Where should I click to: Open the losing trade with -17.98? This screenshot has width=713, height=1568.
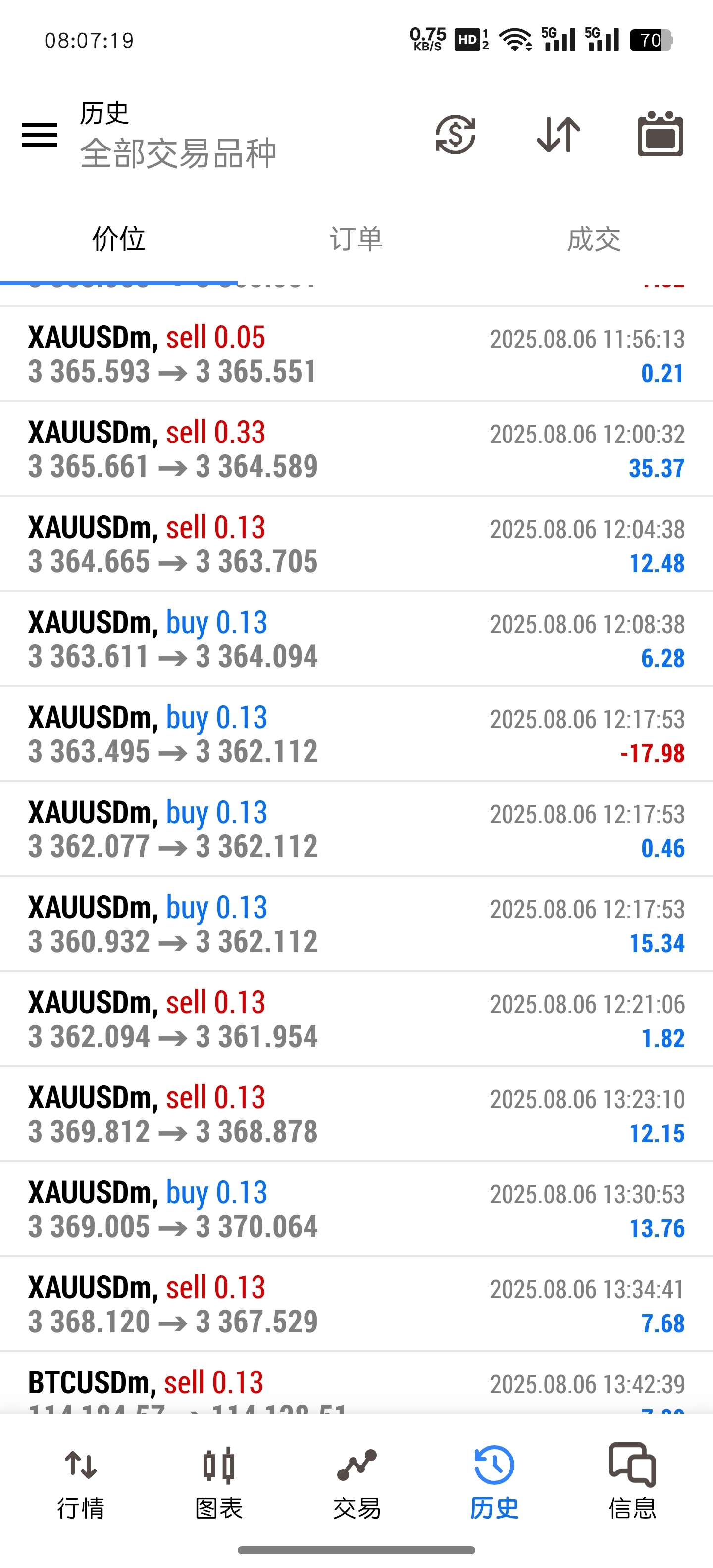pyautogui.click(x=356, y=734)
